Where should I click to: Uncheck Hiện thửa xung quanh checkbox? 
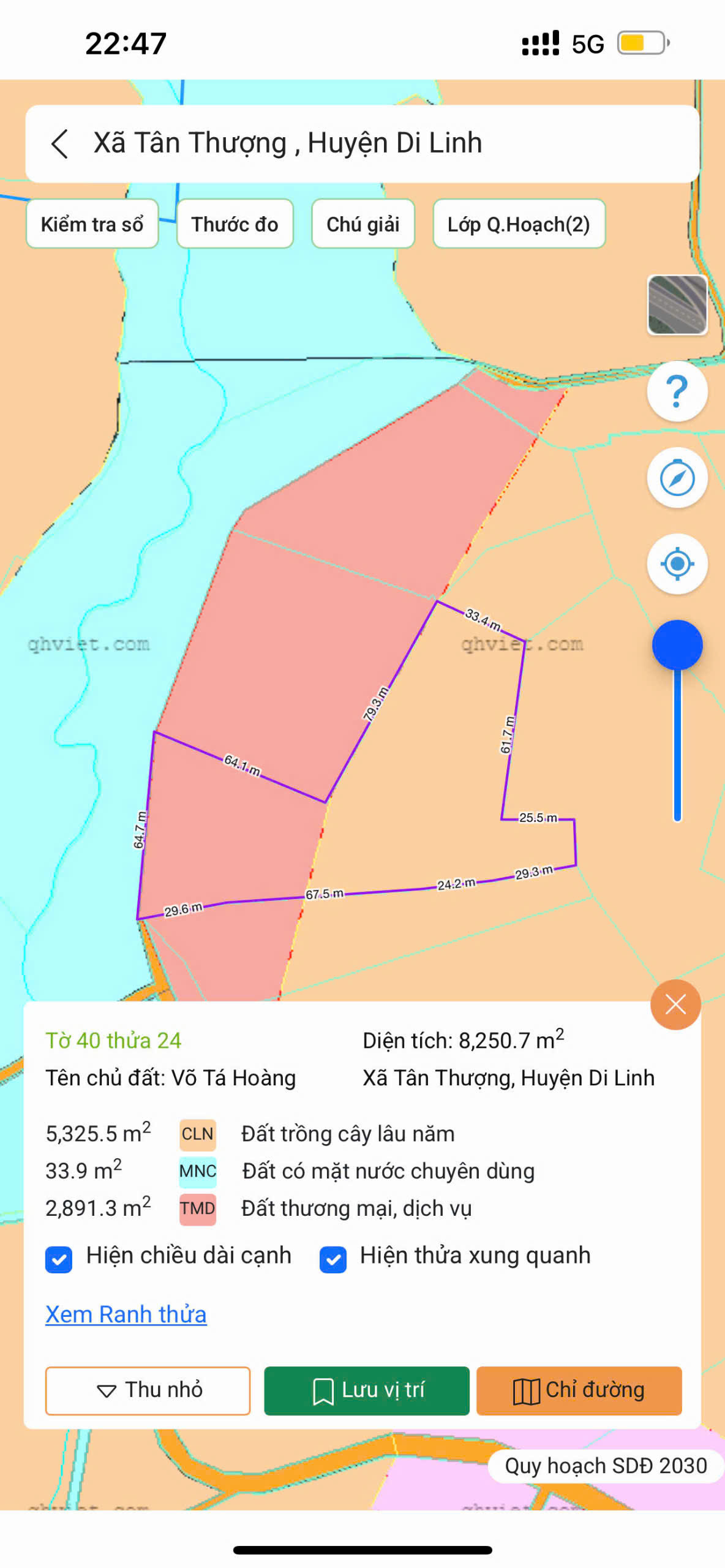tap(332, 1260)
